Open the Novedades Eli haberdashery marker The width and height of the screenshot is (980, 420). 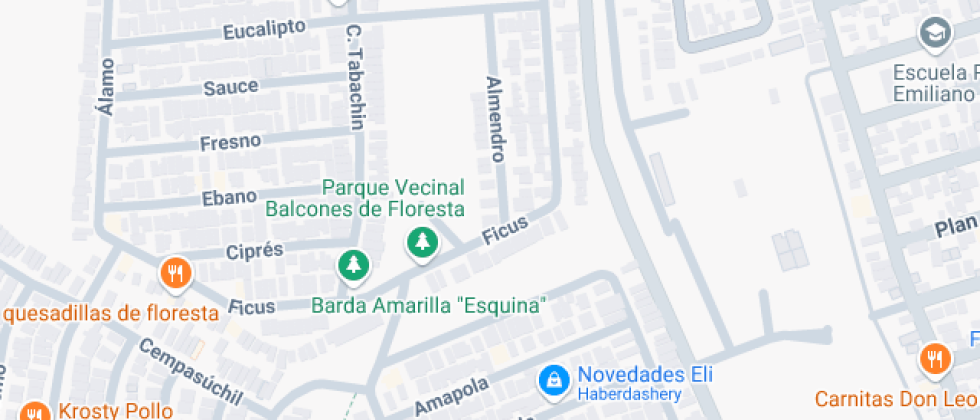coord(551,380)
